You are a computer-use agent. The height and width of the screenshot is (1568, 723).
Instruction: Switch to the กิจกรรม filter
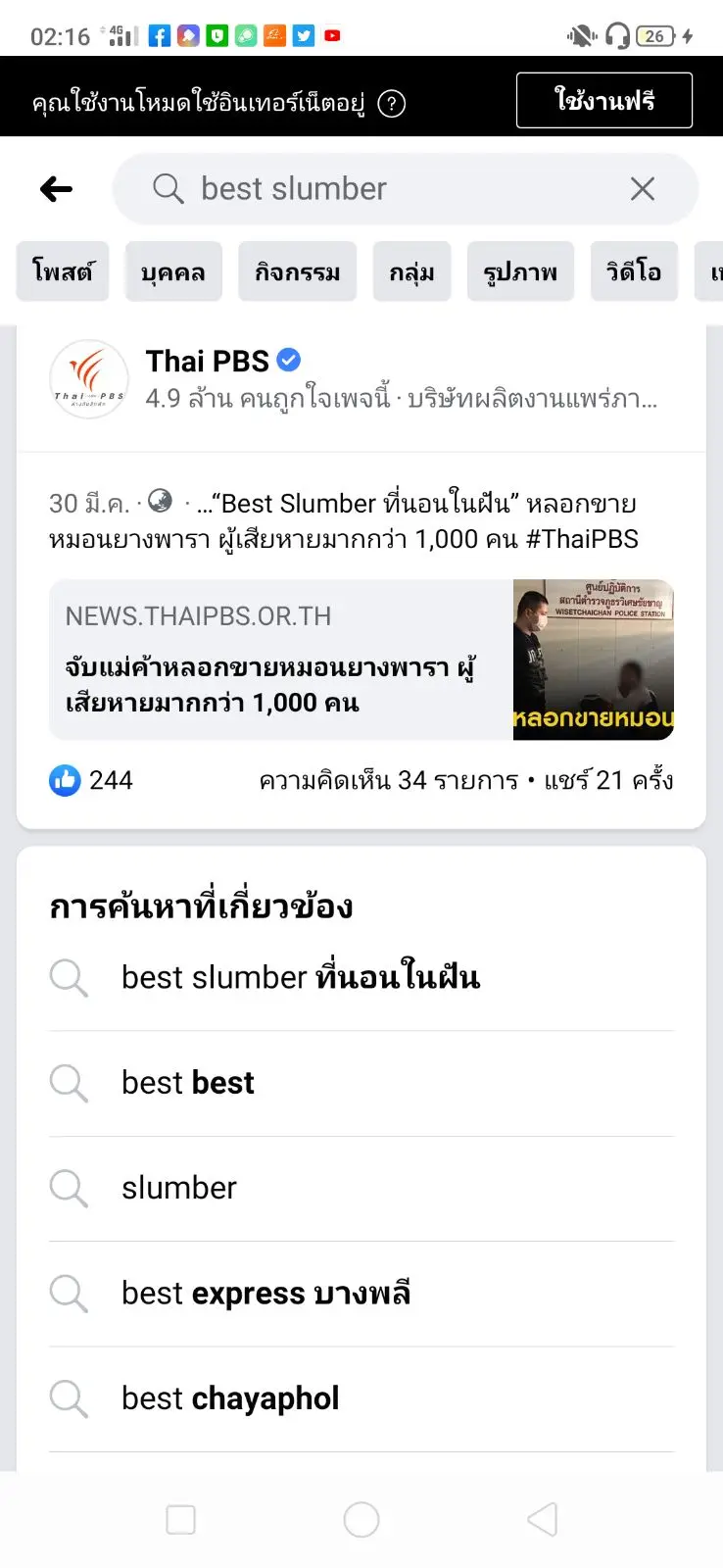pos(297,271)
